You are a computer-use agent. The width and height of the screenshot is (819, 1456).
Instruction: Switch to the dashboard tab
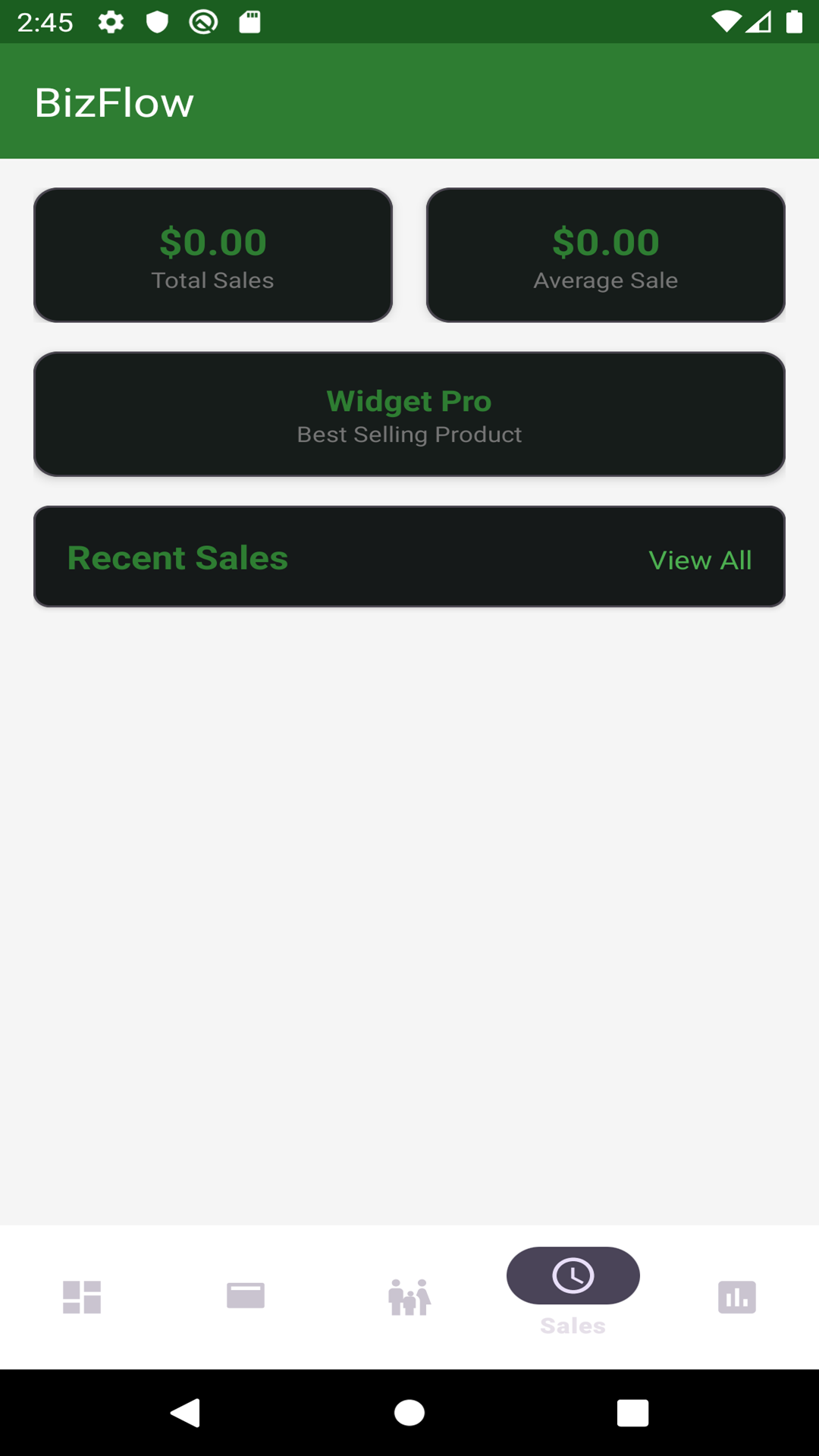point(82,1297)
